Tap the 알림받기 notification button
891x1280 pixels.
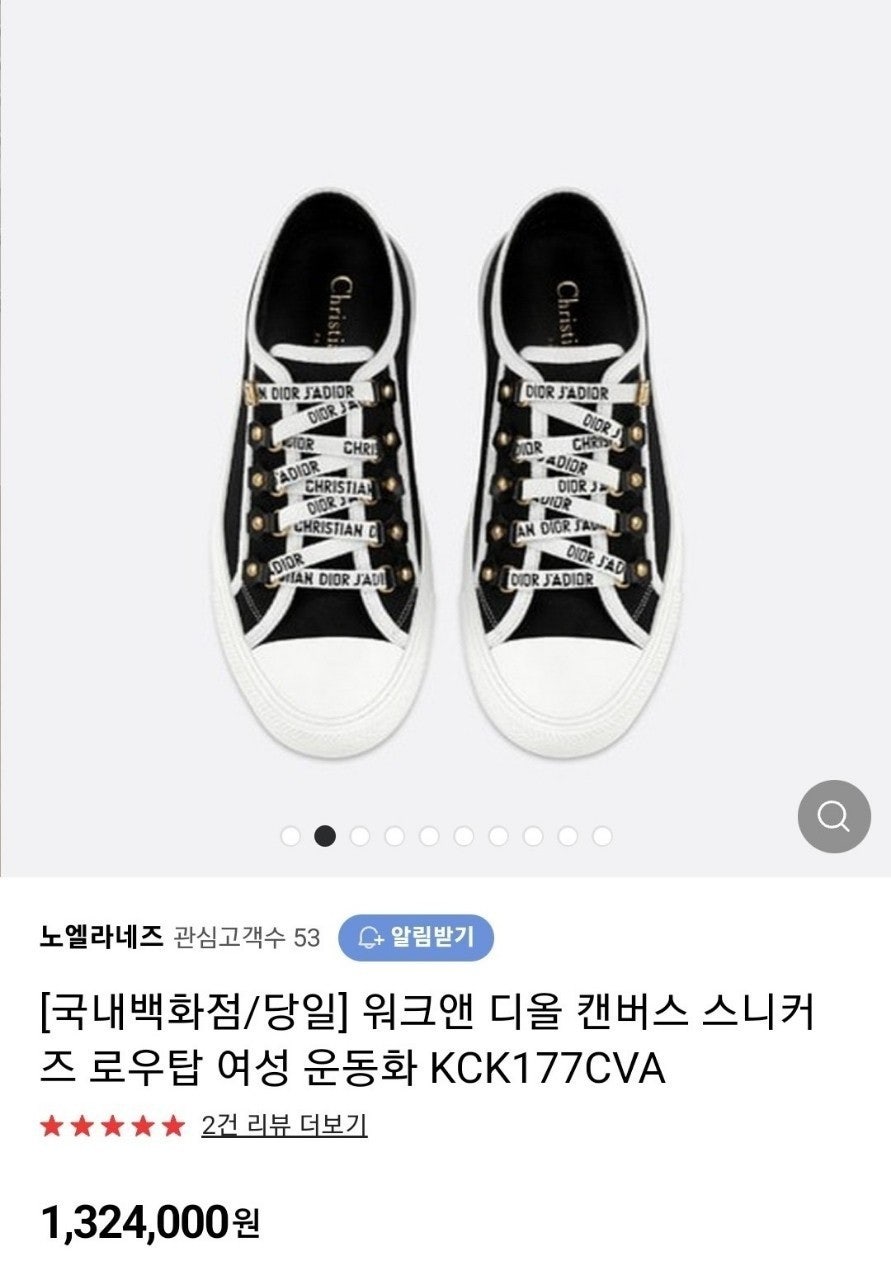pyautogui.click(x=415, y=937)
